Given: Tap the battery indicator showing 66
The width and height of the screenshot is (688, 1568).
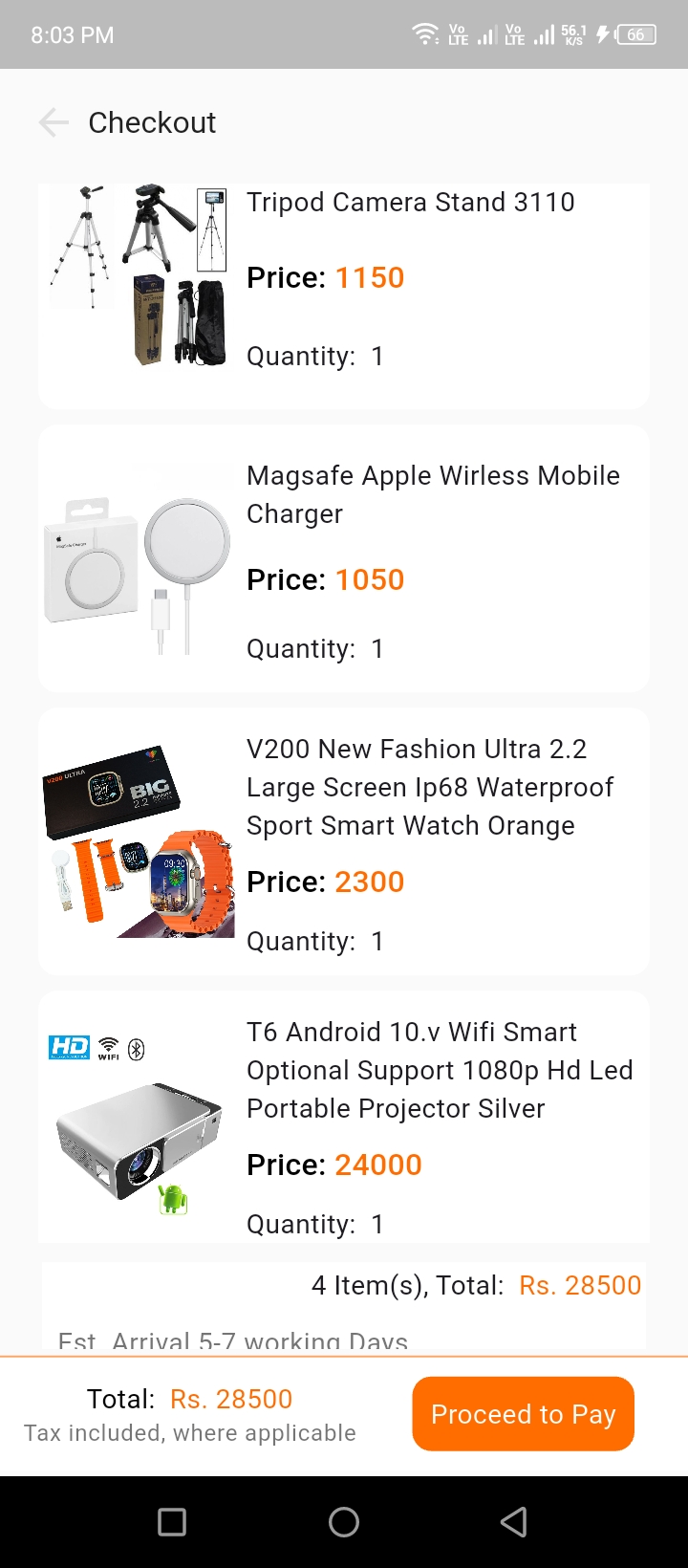Looking at the screenshot, I should coord(634,34).
